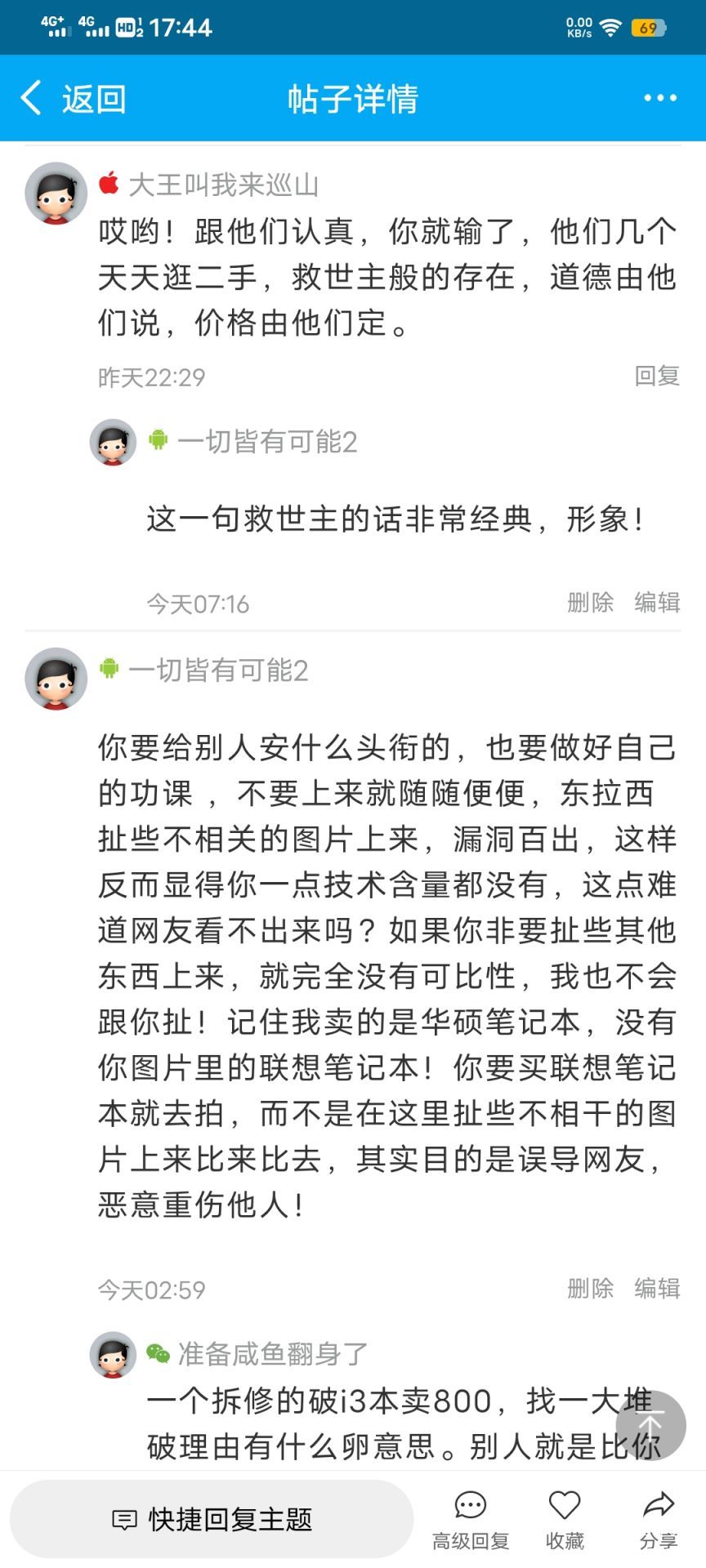Open 高级回复 advanced reply
Image resolution: width=706 pixels, height=1568 pixels.
click(x=471, y=1521)
